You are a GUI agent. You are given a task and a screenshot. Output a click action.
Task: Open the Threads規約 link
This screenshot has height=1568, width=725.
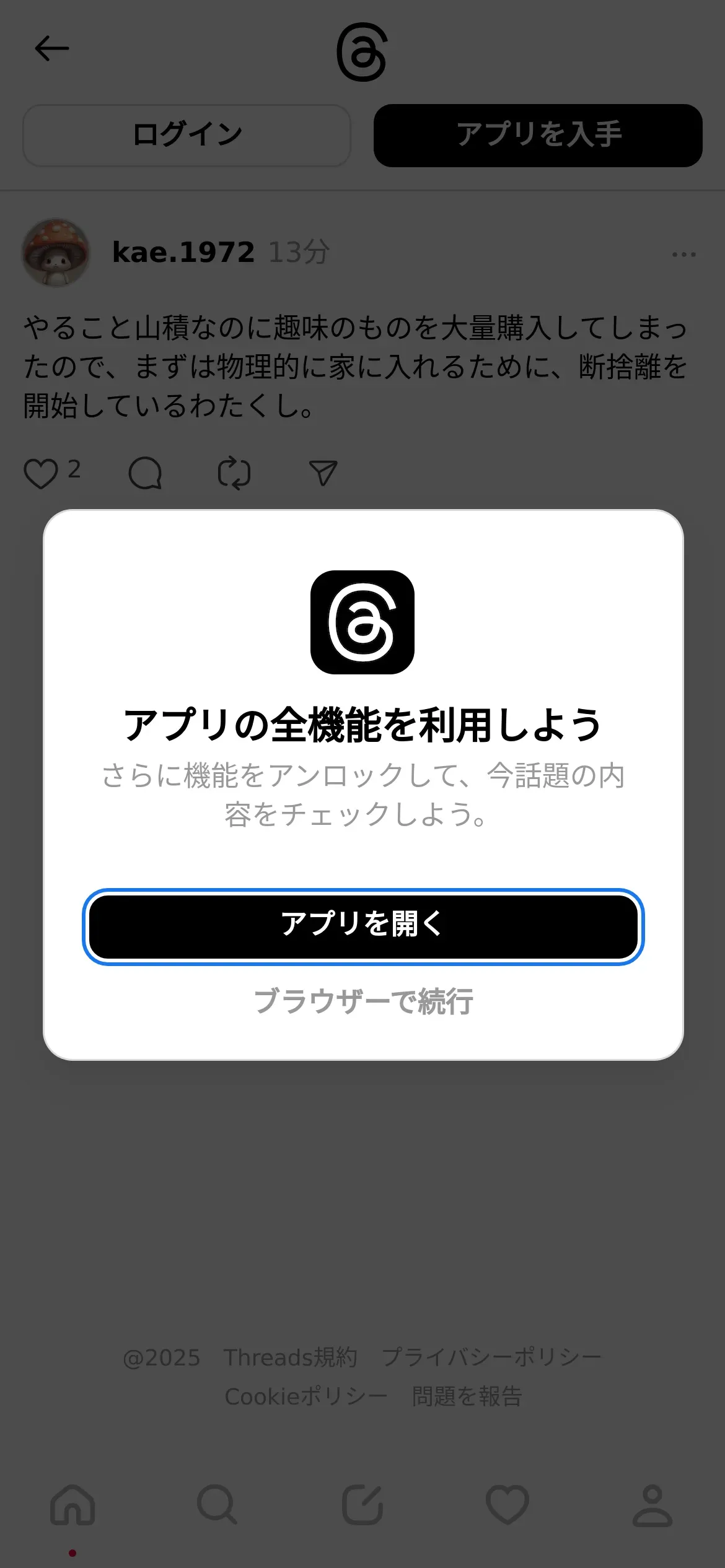pyautogui.click(x=291, y=1358)
